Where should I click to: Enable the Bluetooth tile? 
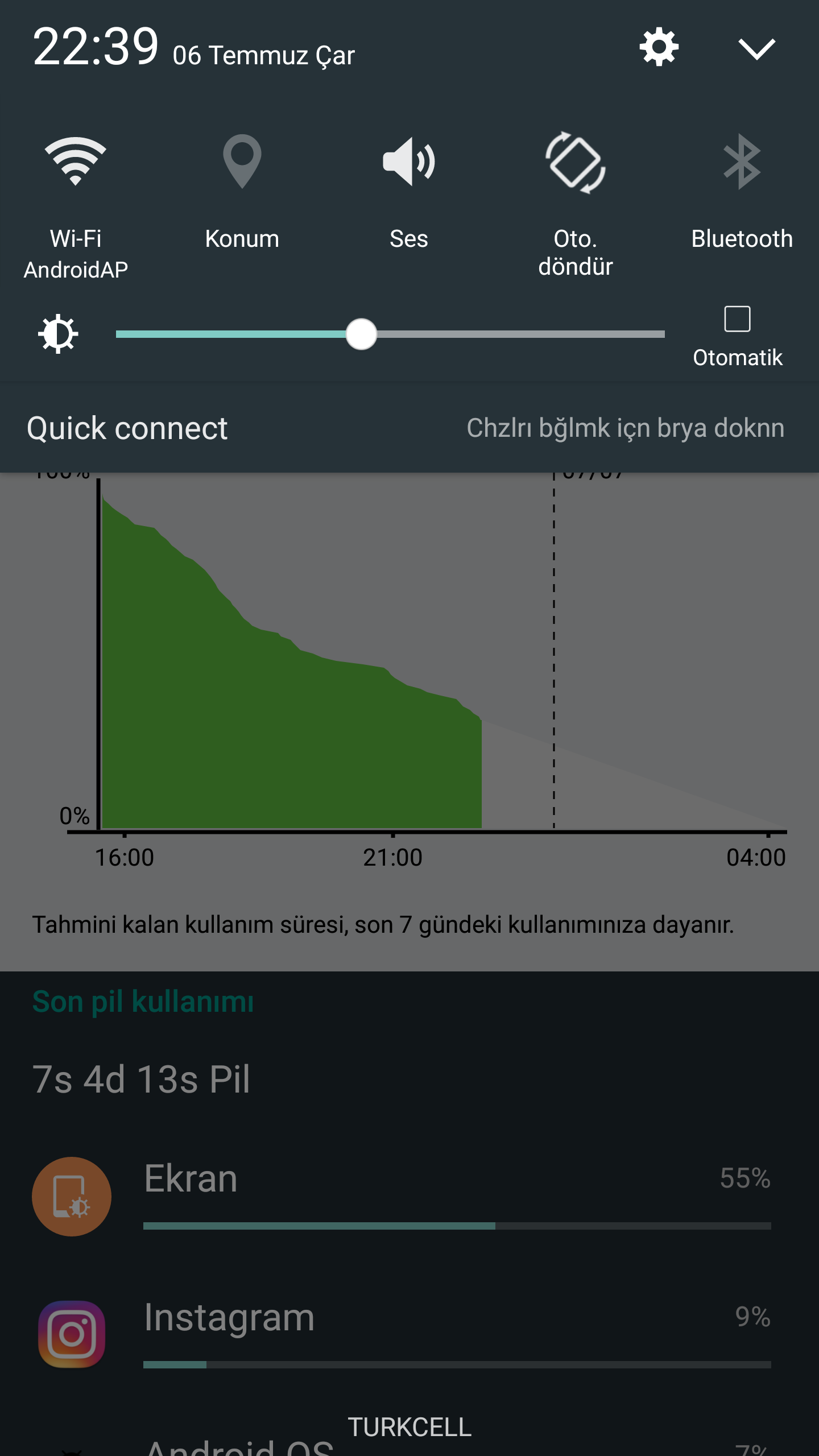point(742,162)
